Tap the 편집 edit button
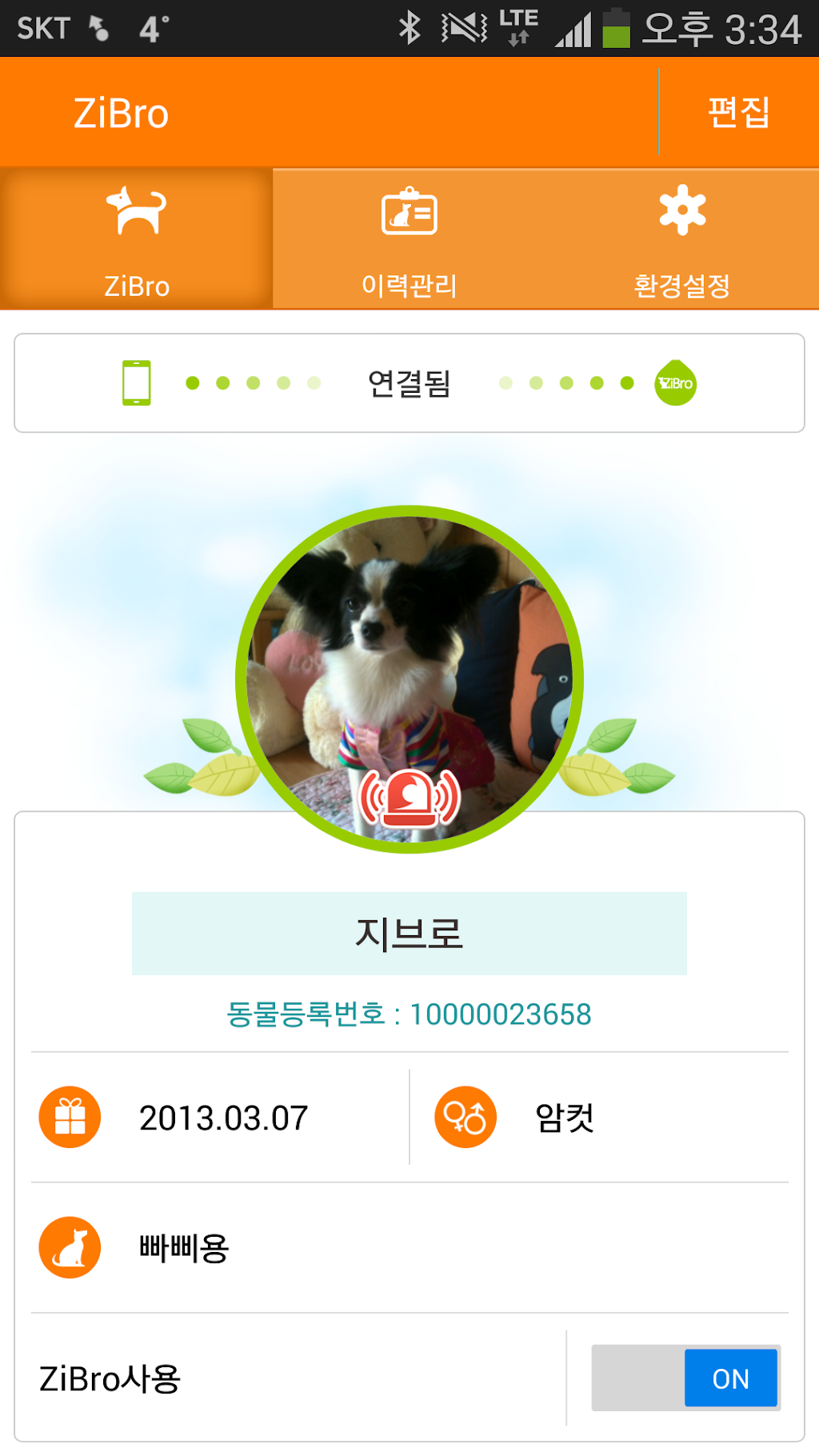Viewport: 819px width, 1456px height. pos(738,112)
